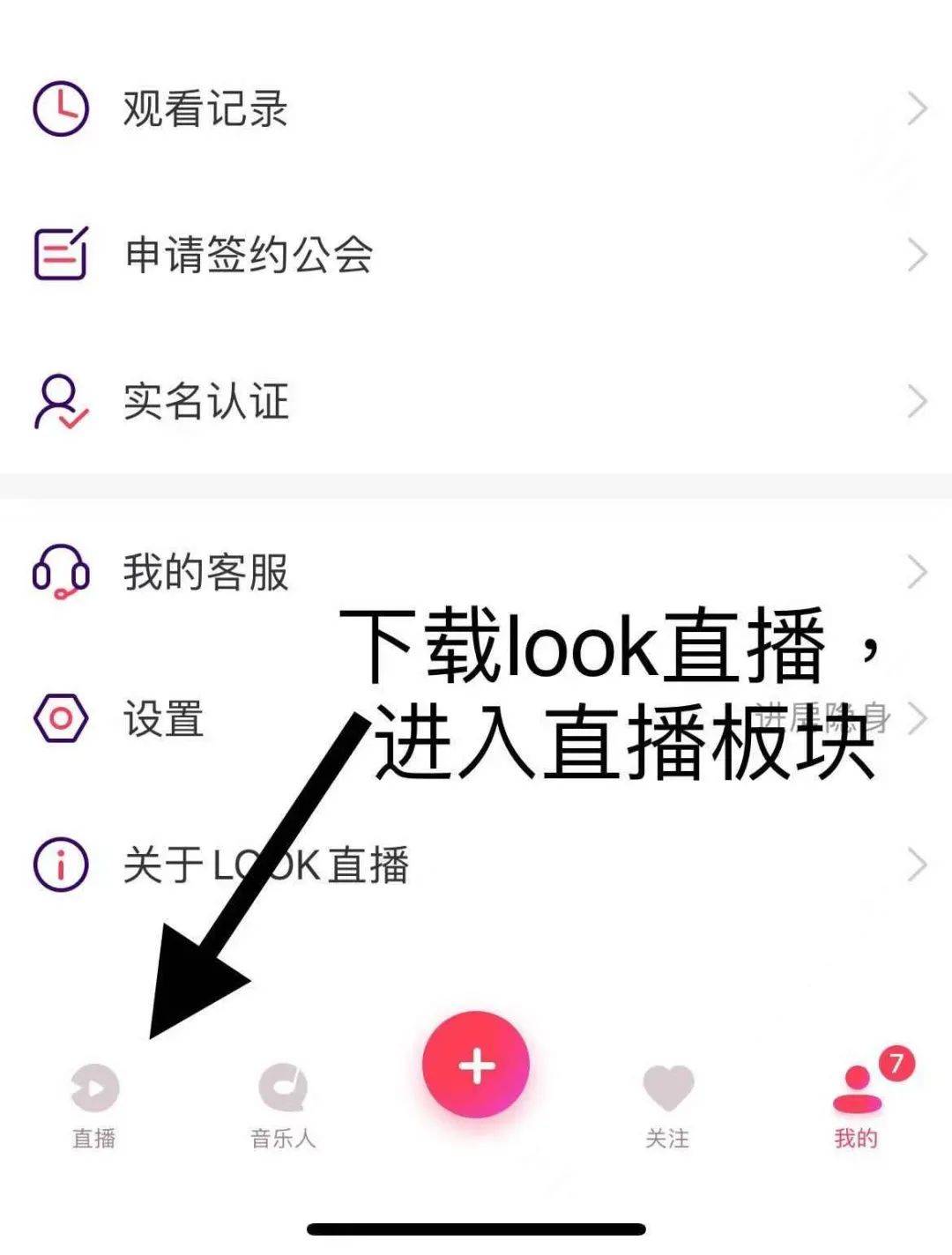Open 观看记录 watch history
The height and width of the screenshot is (1255, 952).
click(x=205, y=109)
